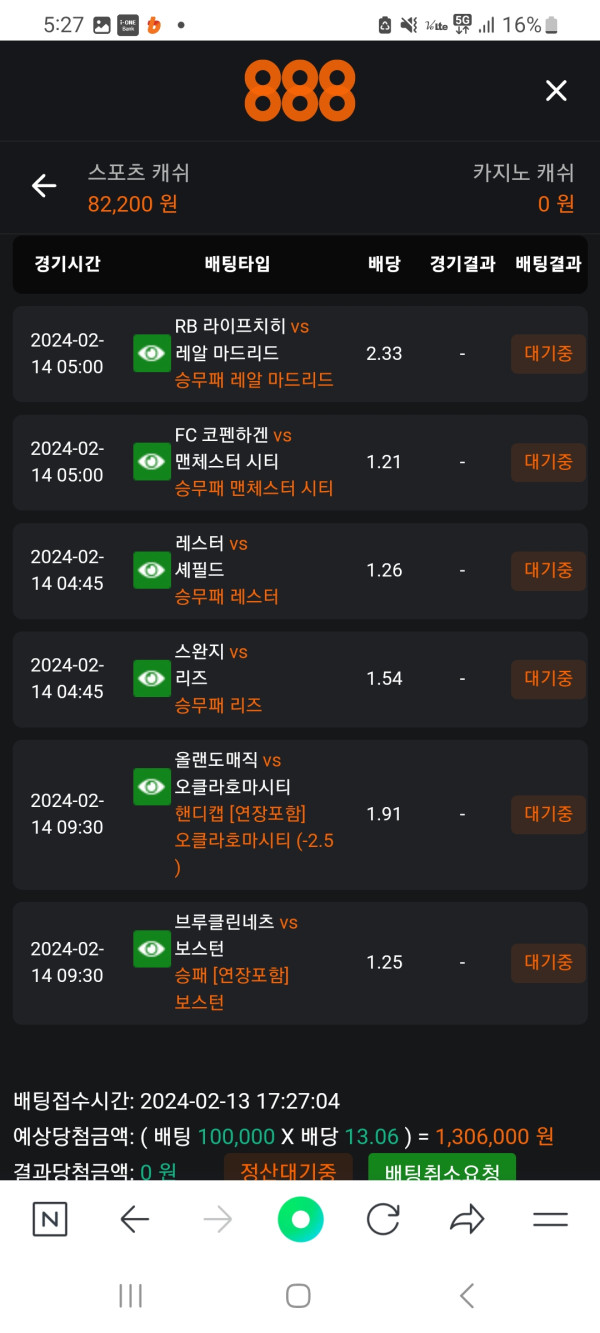600x1333 pixels.
Task: Request bet cancellation with 배팅취소요청
Action: (441, 1170)
